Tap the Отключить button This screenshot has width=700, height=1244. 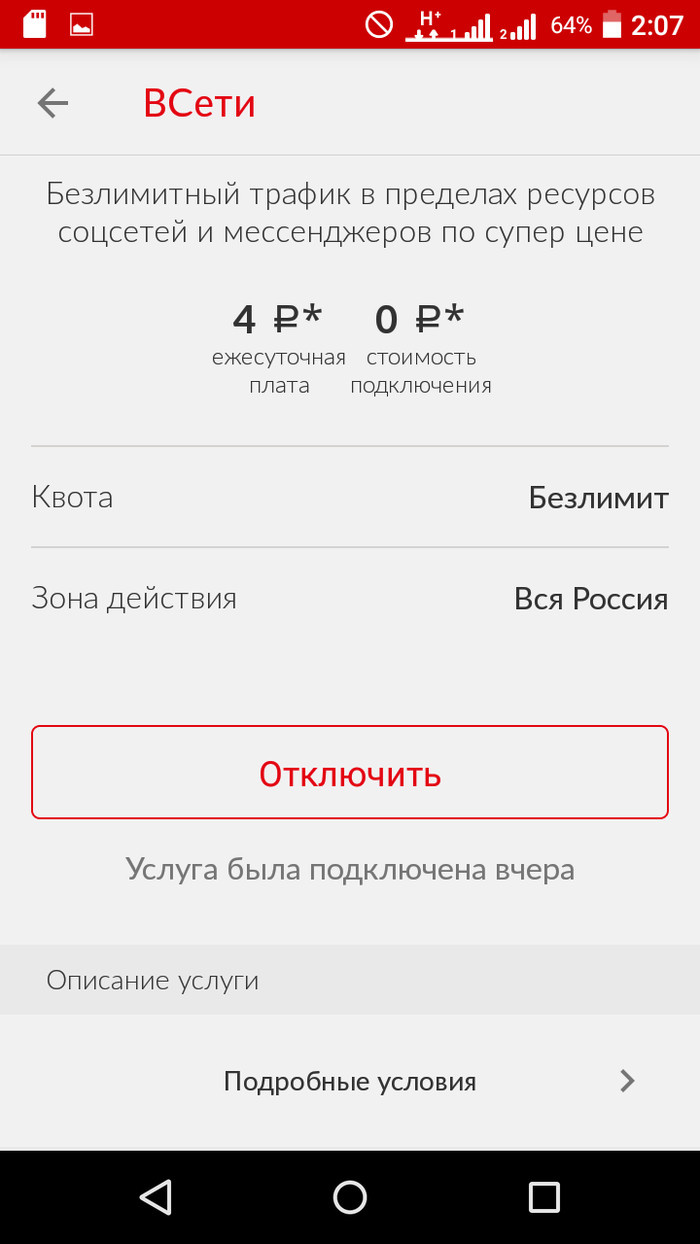350,773
